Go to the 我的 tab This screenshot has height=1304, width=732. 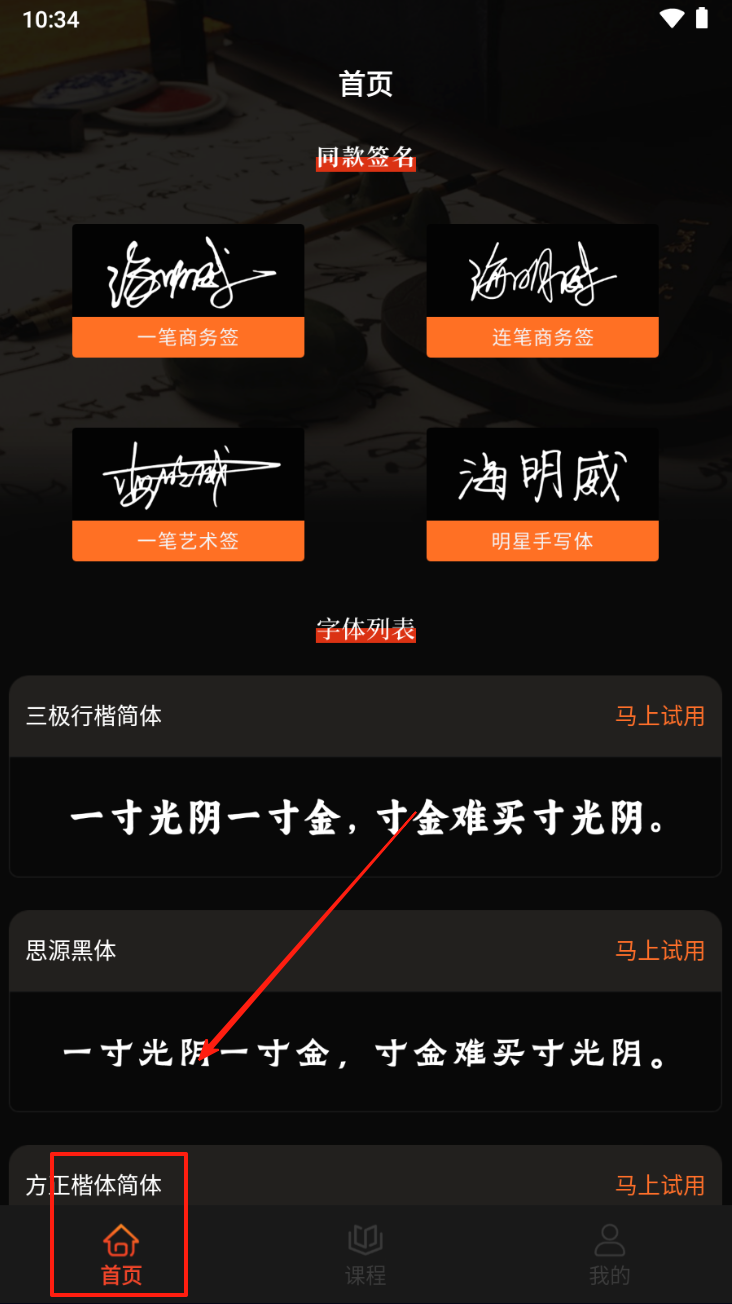click(x=609, y=1255)
